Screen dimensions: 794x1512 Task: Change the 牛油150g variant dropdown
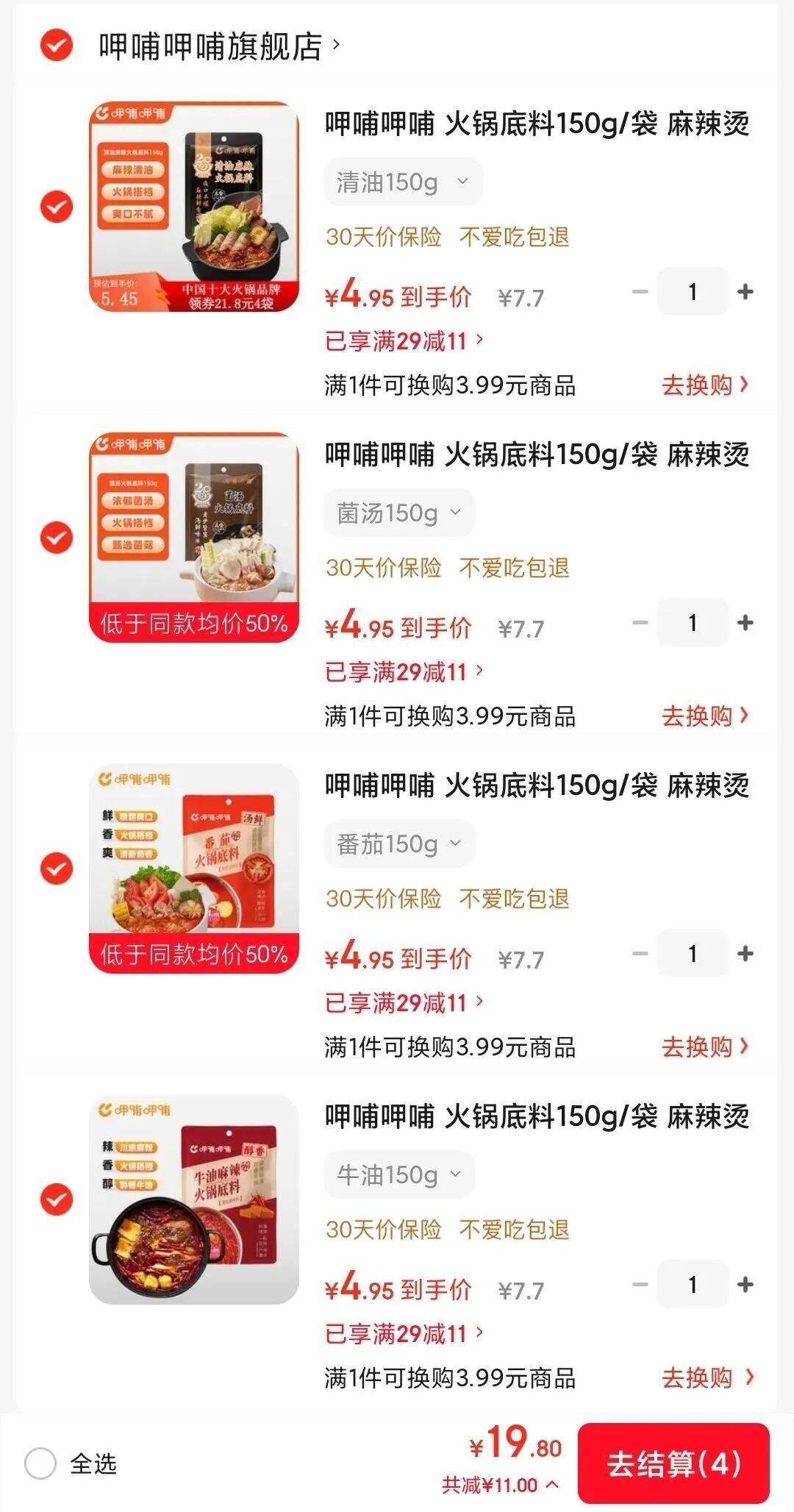(399, 1174)
